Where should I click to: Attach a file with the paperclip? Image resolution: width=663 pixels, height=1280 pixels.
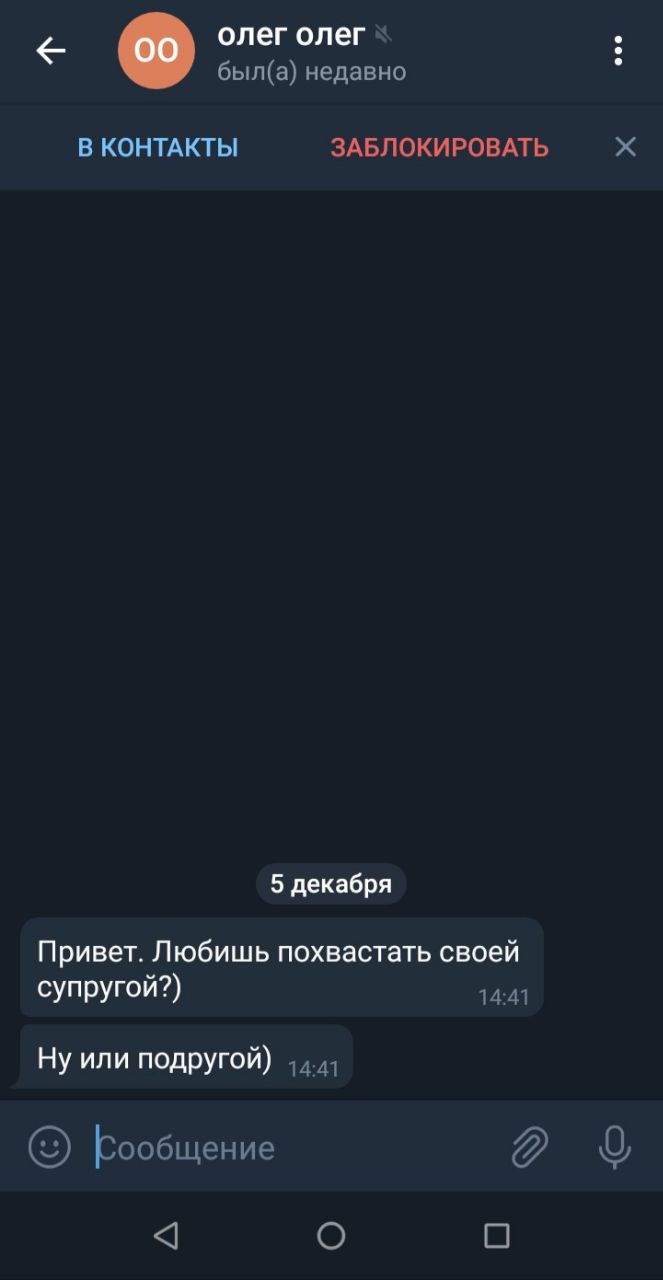[530, 1147]
